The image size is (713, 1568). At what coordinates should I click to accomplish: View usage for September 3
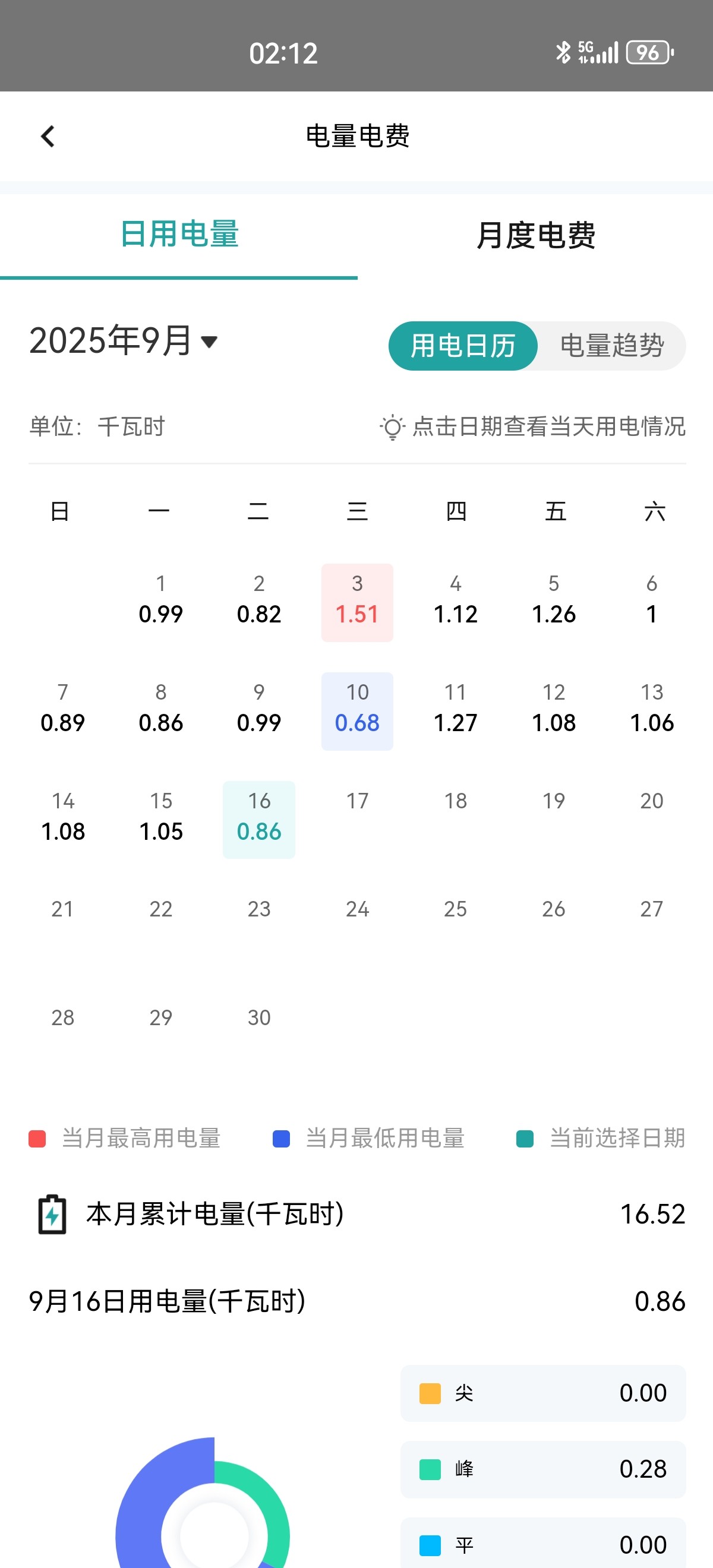(x=357, y=602)
